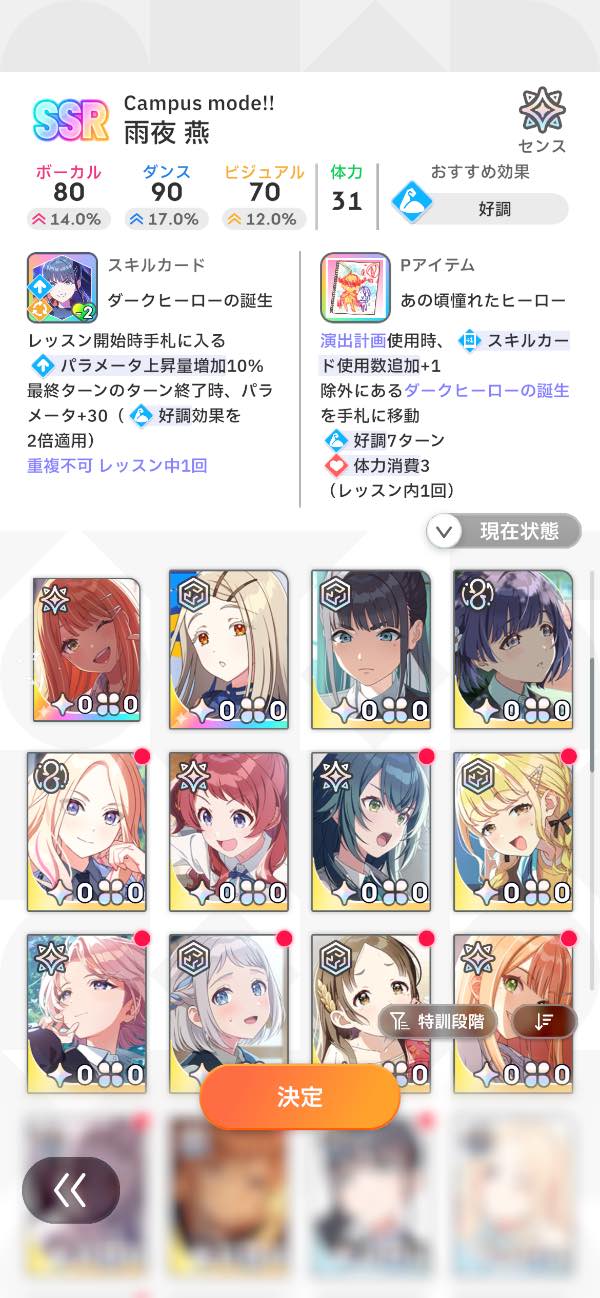Image resolution: width=600 pixels, height=1298 pixels.
Task: View the ダークヒーローの誕生 skill card icon
Action: [62, 287]
